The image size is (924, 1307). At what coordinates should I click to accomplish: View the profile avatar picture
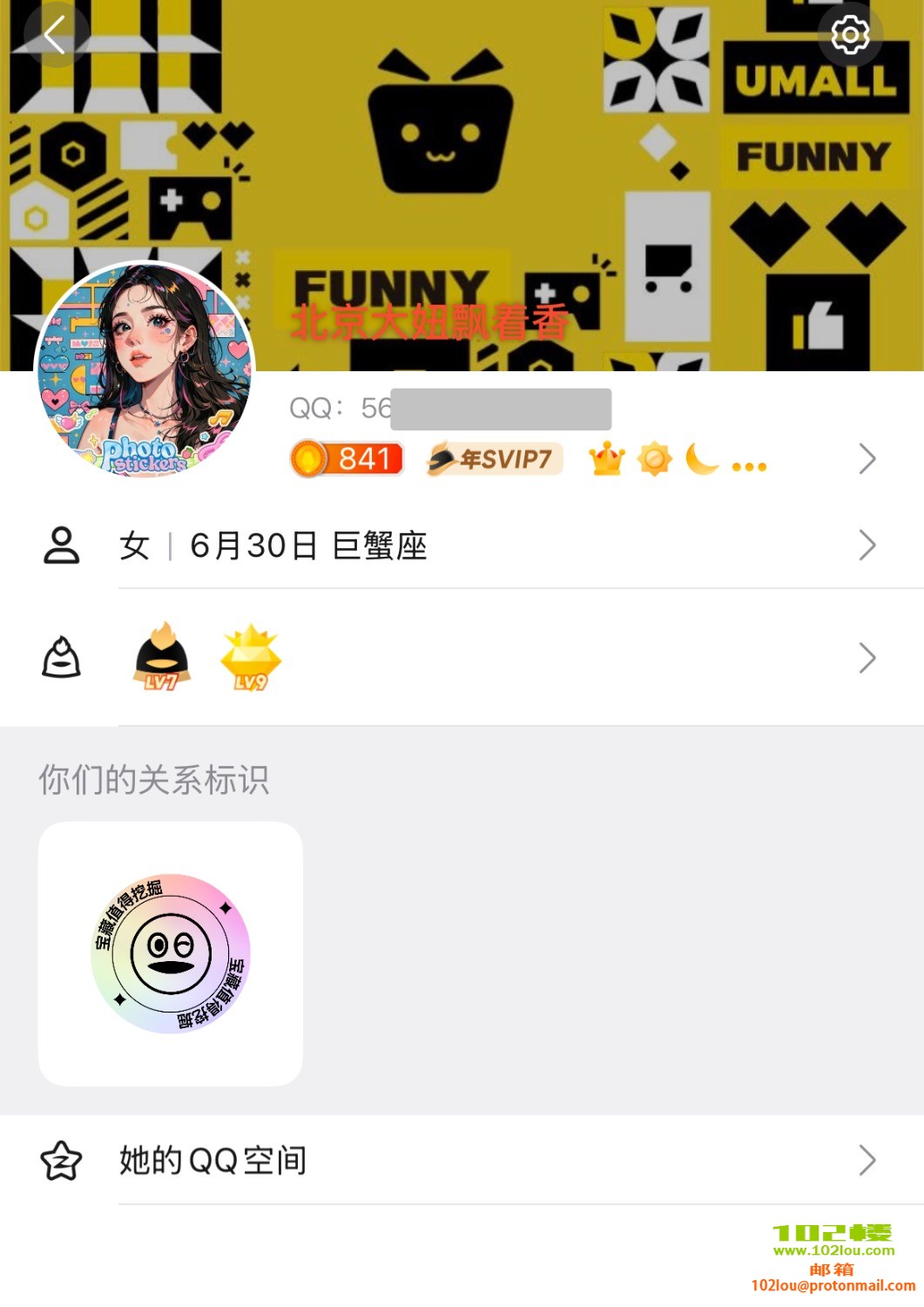[x=145, y=370]
